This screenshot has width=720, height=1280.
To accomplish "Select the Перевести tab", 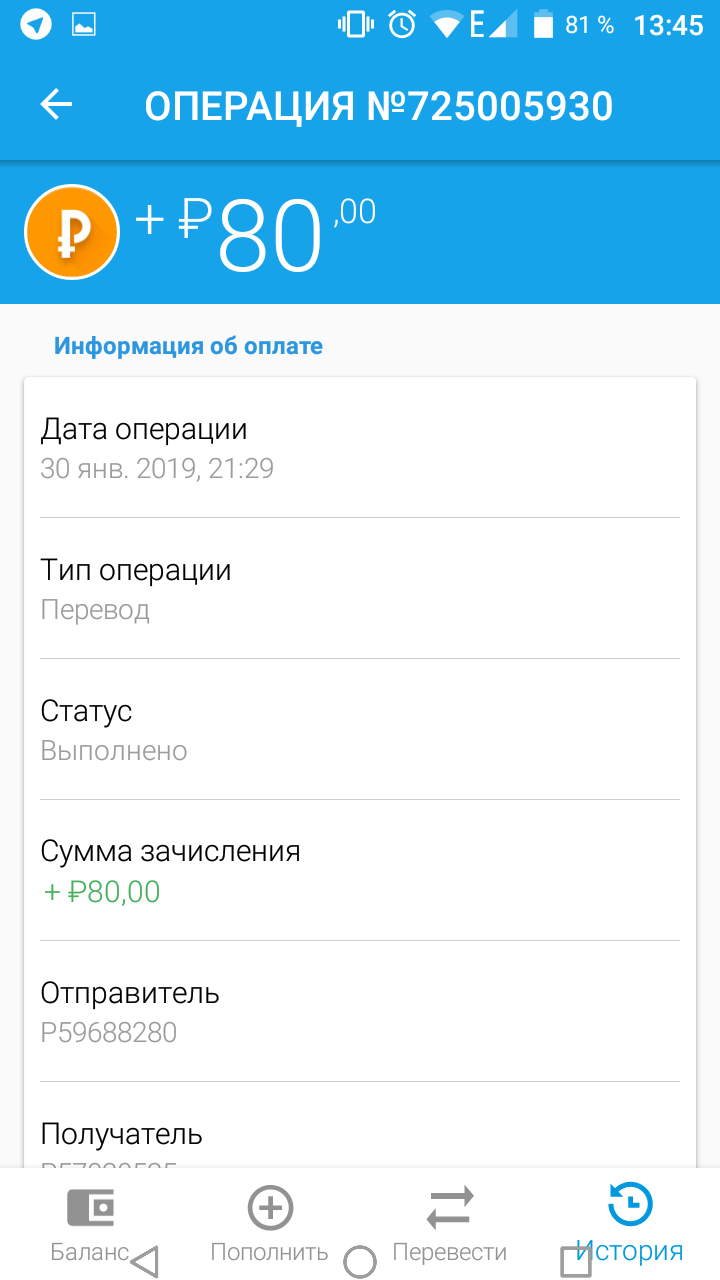I will pyautogui.click(x=450, y=1224).
